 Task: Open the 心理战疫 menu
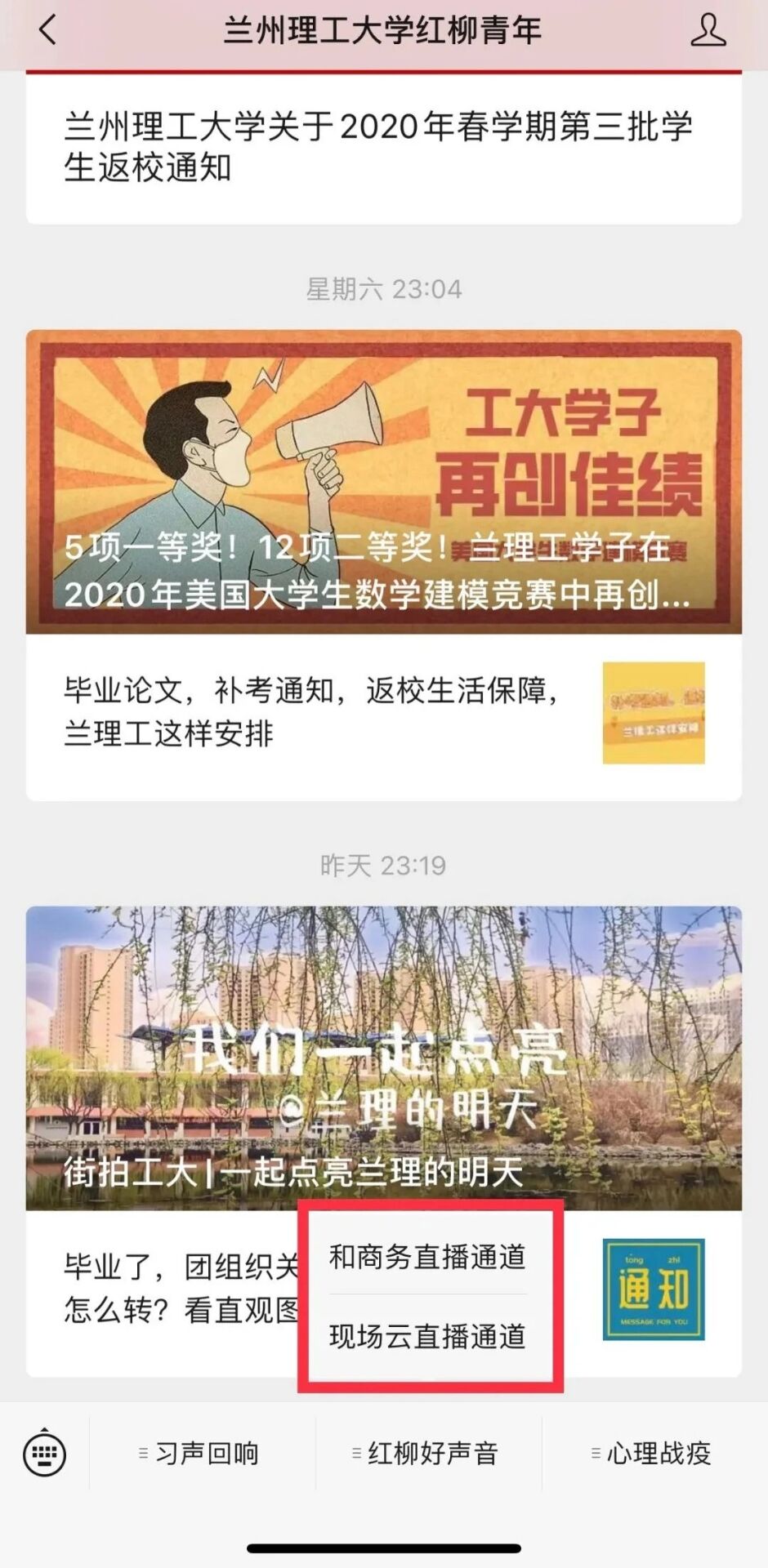coord(654,1454)
